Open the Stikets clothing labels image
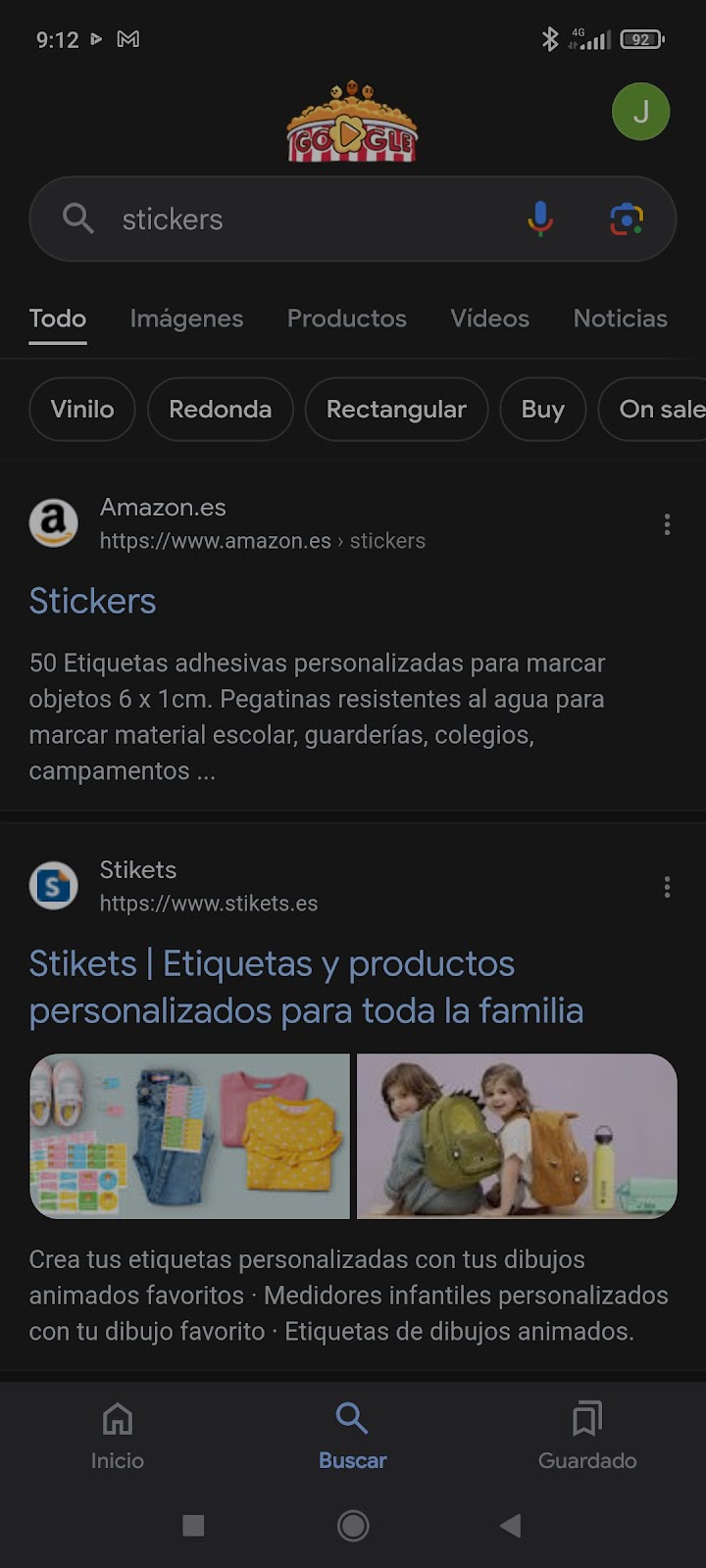This screenshot has width=706, height=1568. (190, 1136)
